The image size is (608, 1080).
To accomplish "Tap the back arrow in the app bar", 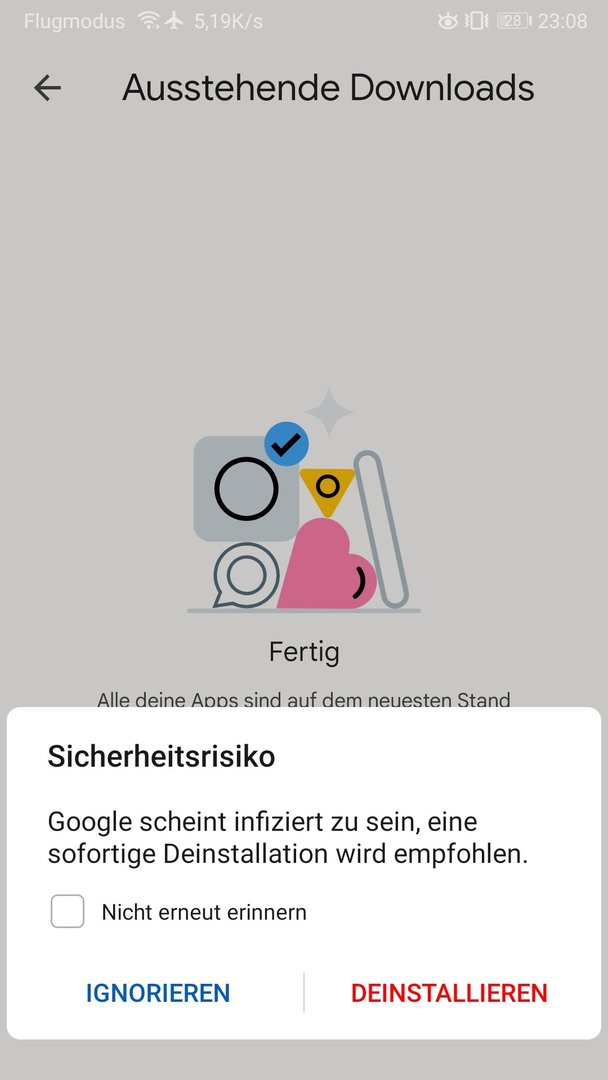I will [47, 88].
